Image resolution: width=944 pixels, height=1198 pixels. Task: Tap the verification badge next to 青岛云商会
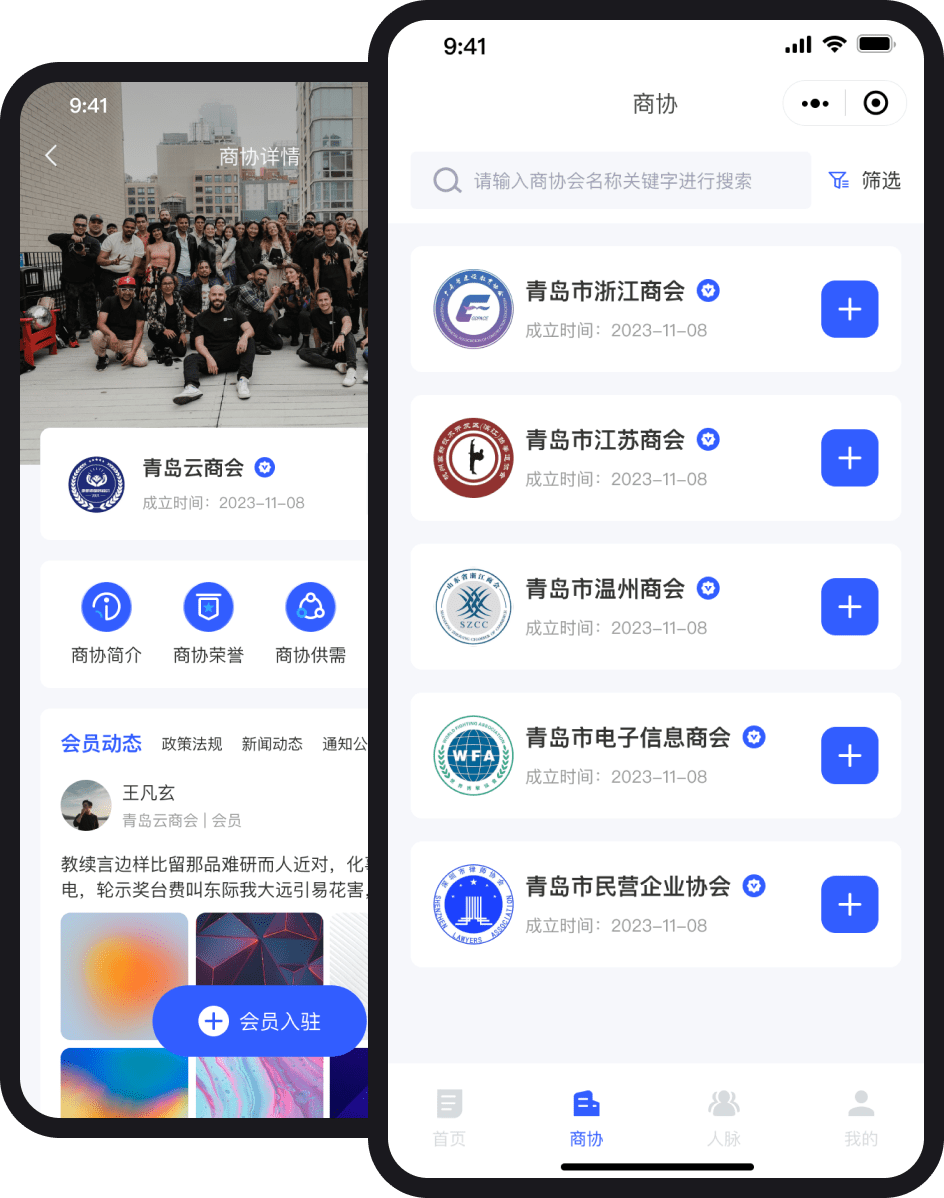pyautogui.click(x=264, y=467)
